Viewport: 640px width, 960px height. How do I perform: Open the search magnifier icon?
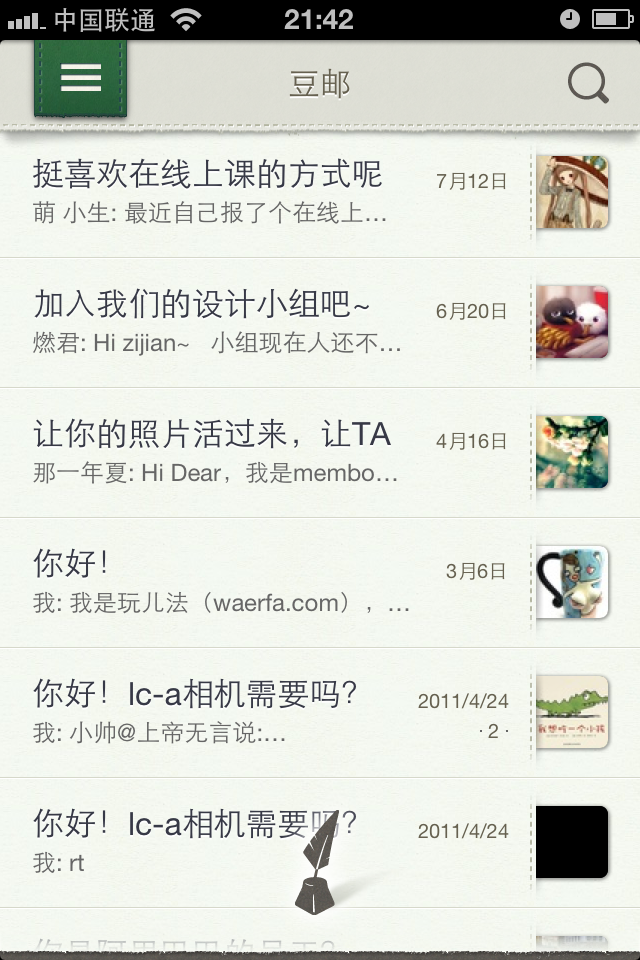588,84
